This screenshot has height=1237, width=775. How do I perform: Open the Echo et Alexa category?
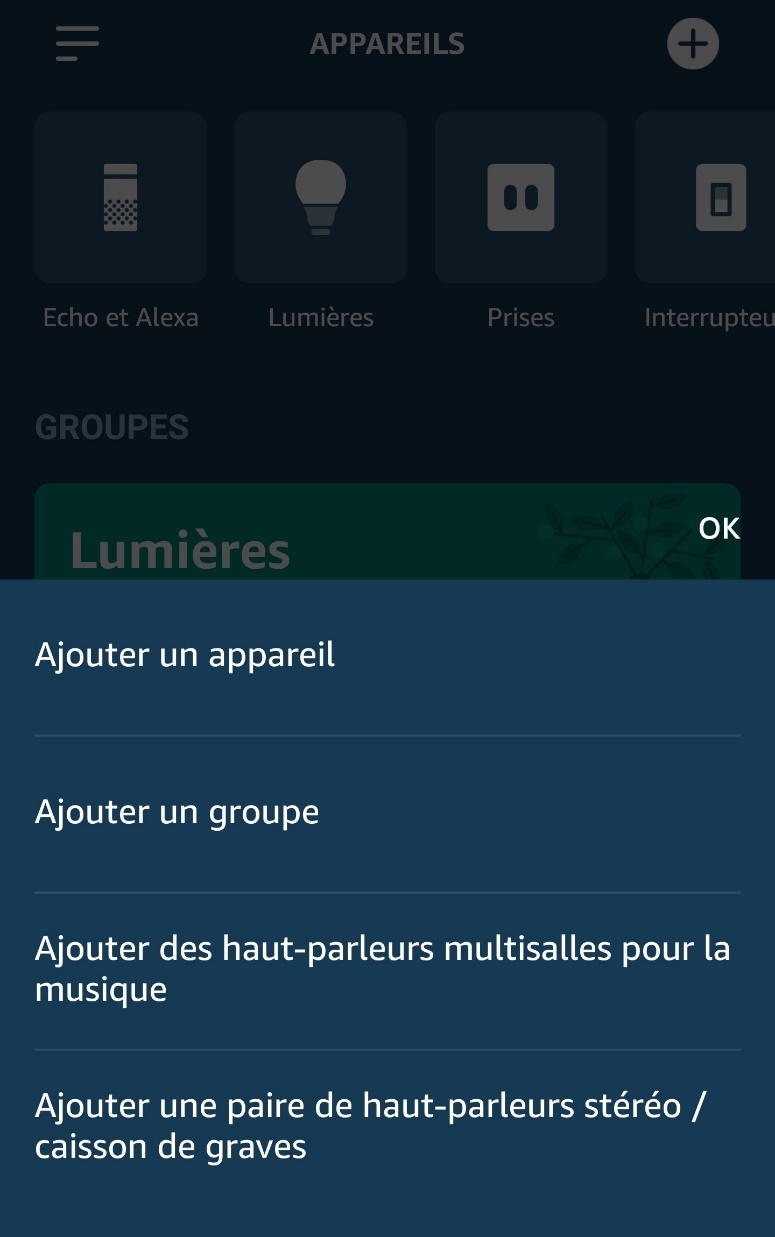121,198
